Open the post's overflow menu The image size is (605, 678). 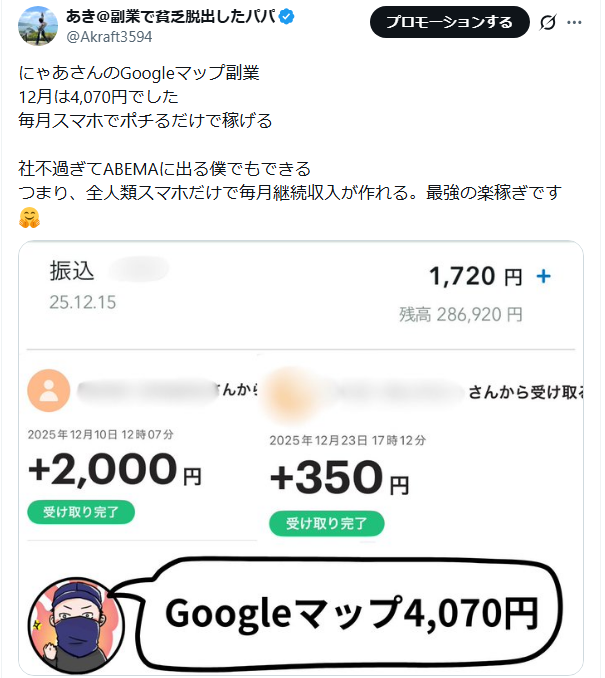[576, 22]
